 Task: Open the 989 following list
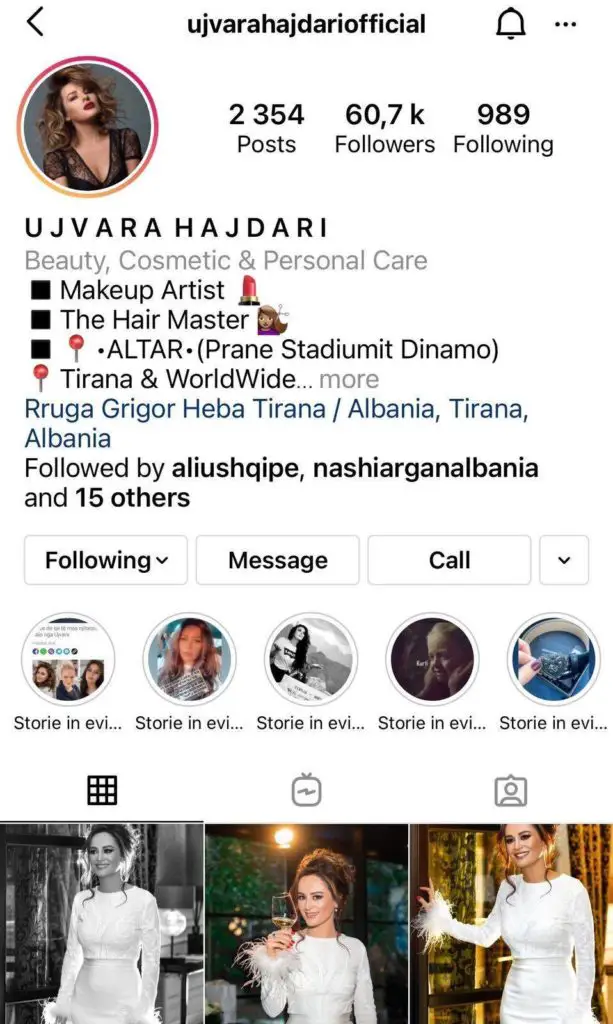[503, 128]
